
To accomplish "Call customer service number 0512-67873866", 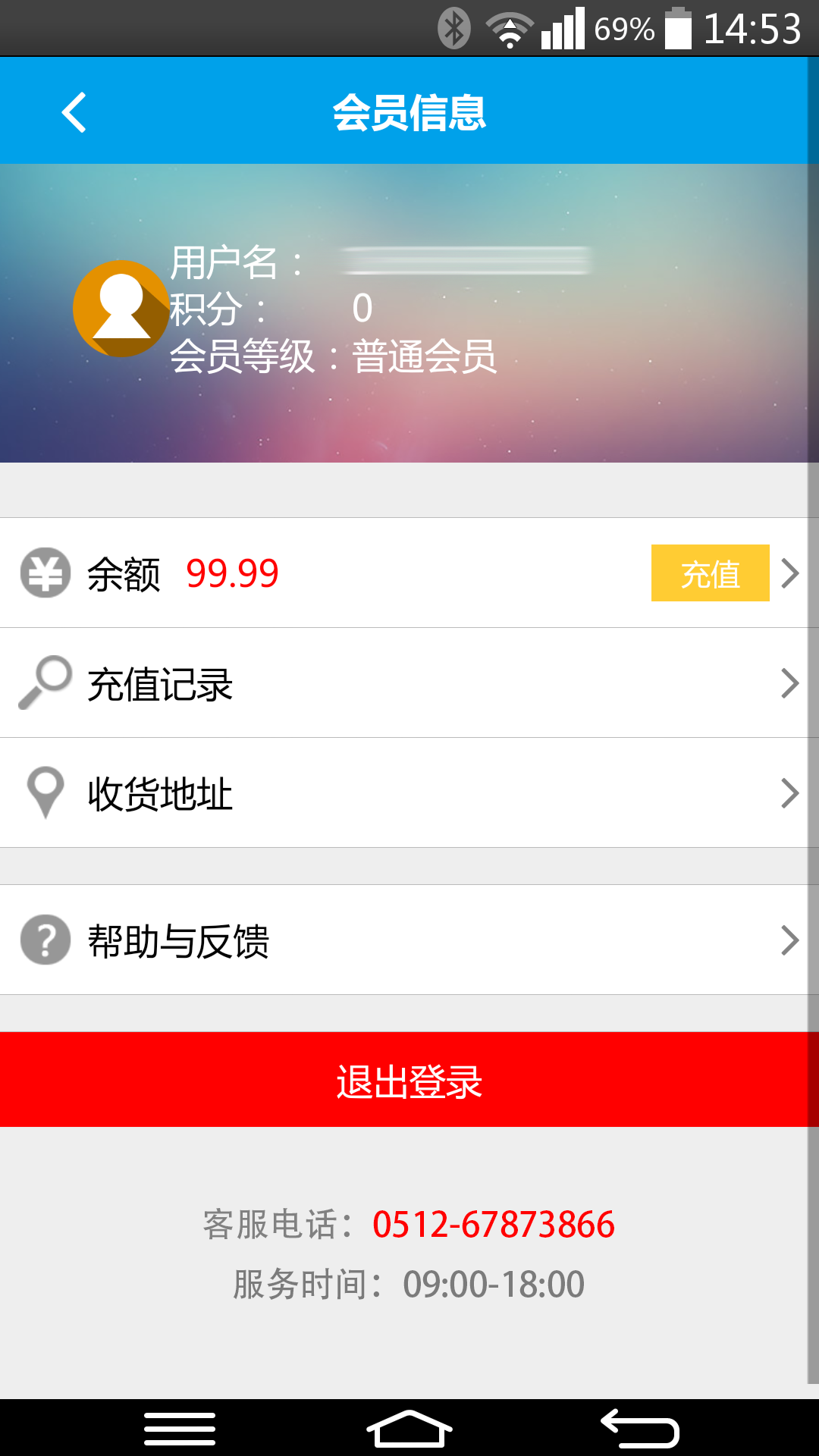I will (x=494, y=1225).
